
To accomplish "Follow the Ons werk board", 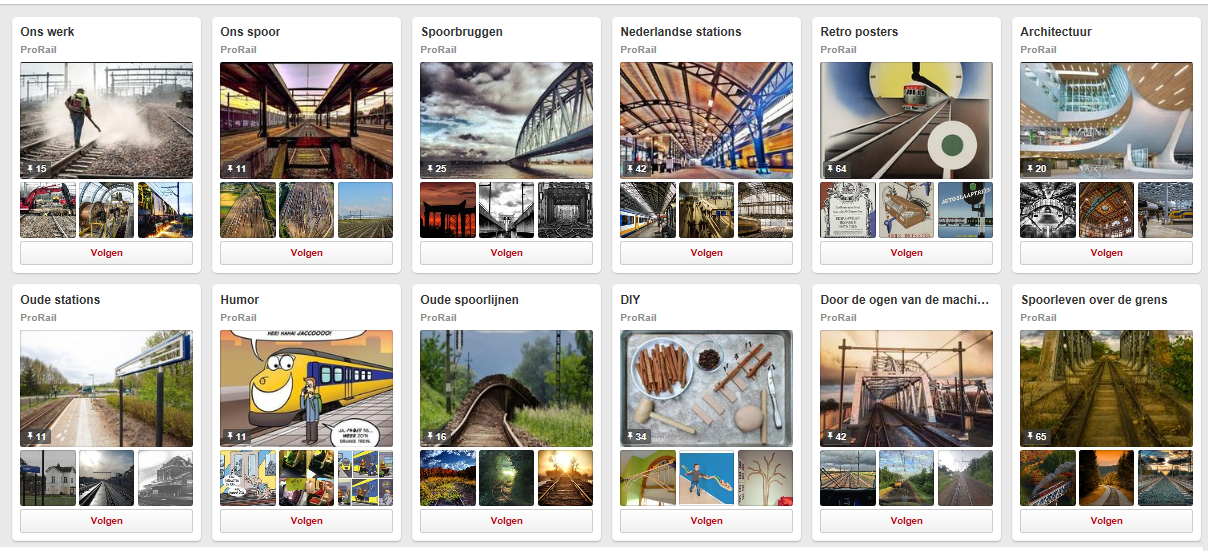I will point(106,253).
